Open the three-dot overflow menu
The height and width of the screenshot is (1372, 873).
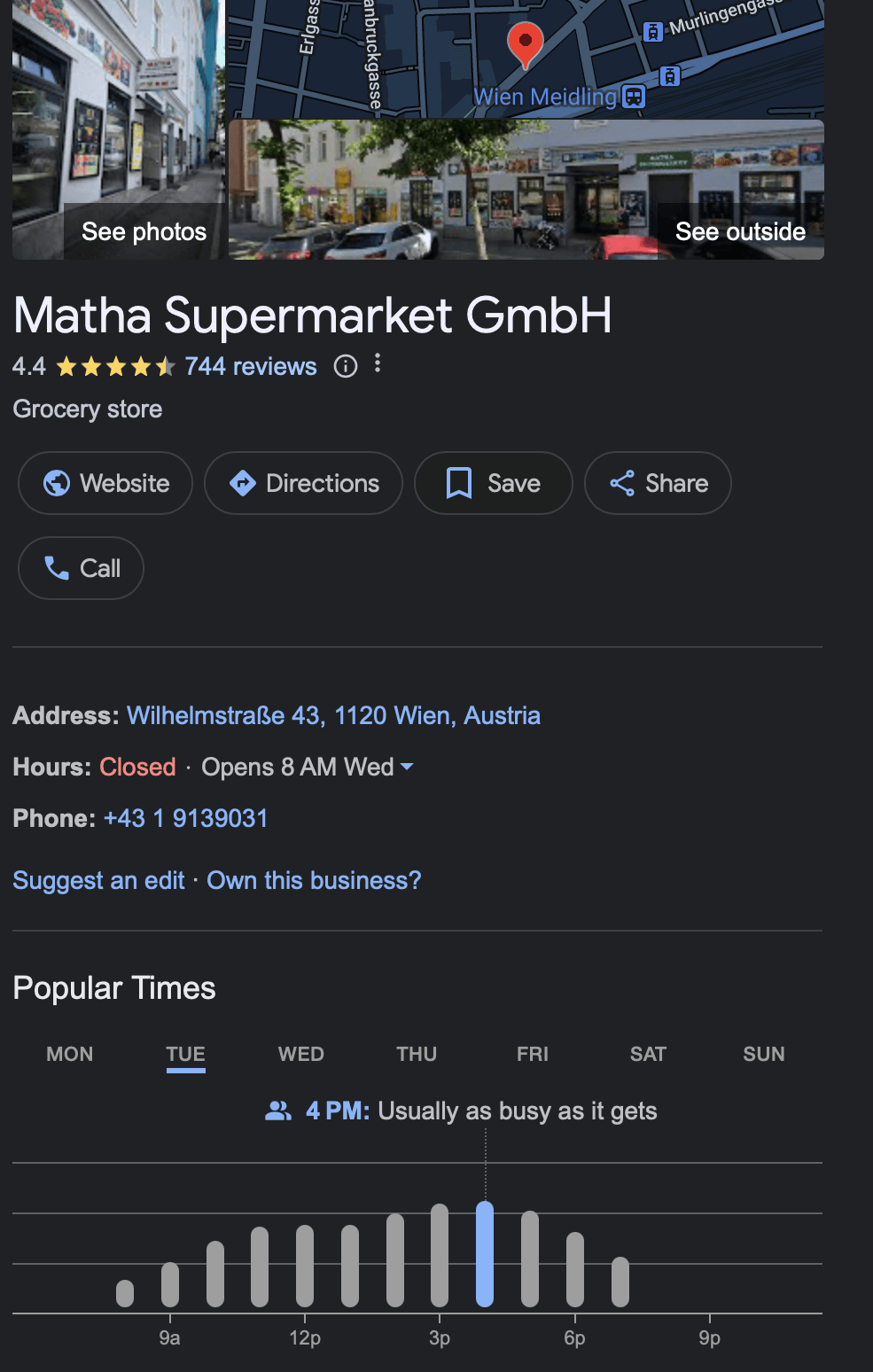tap(378, 363)
